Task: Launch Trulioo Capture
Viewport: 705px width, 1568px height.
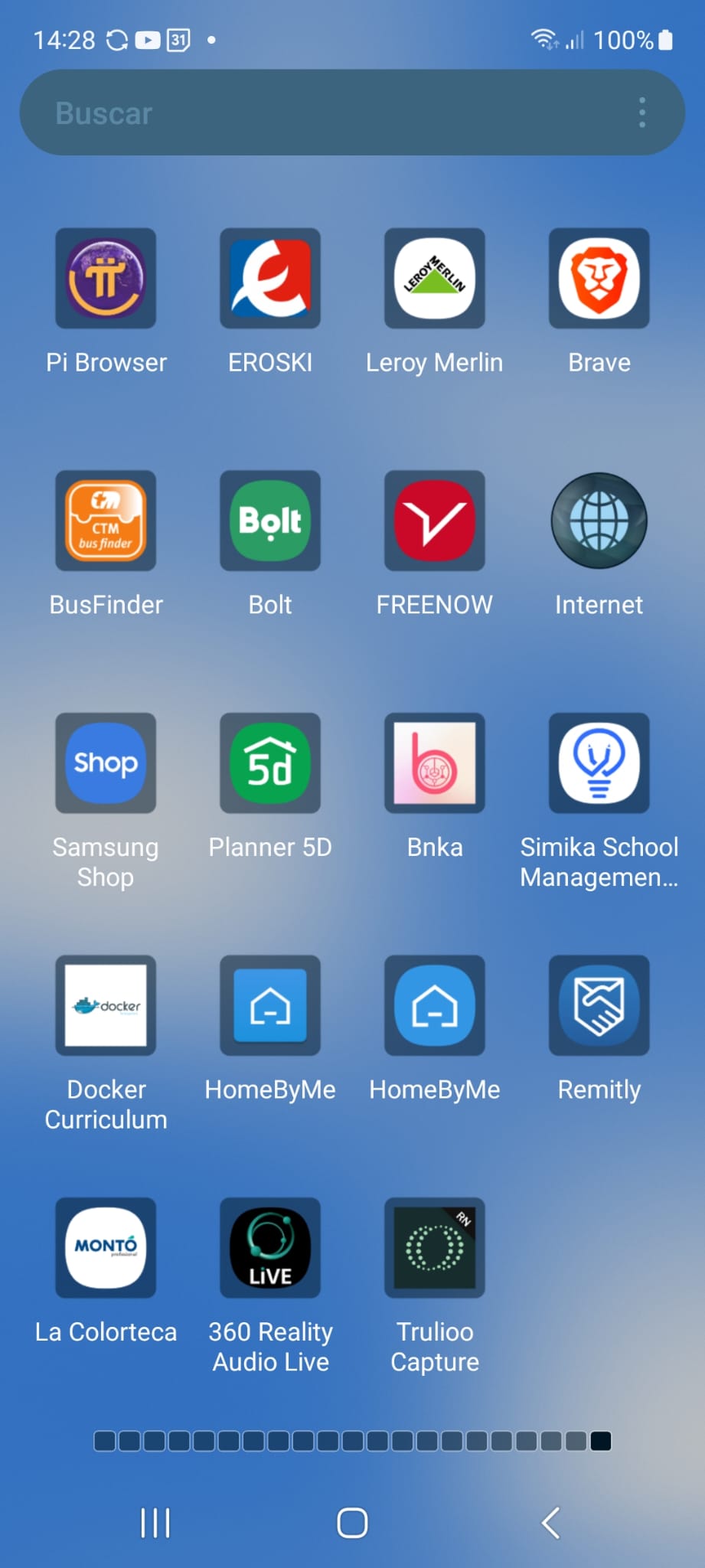Action: click(435, 1248)
